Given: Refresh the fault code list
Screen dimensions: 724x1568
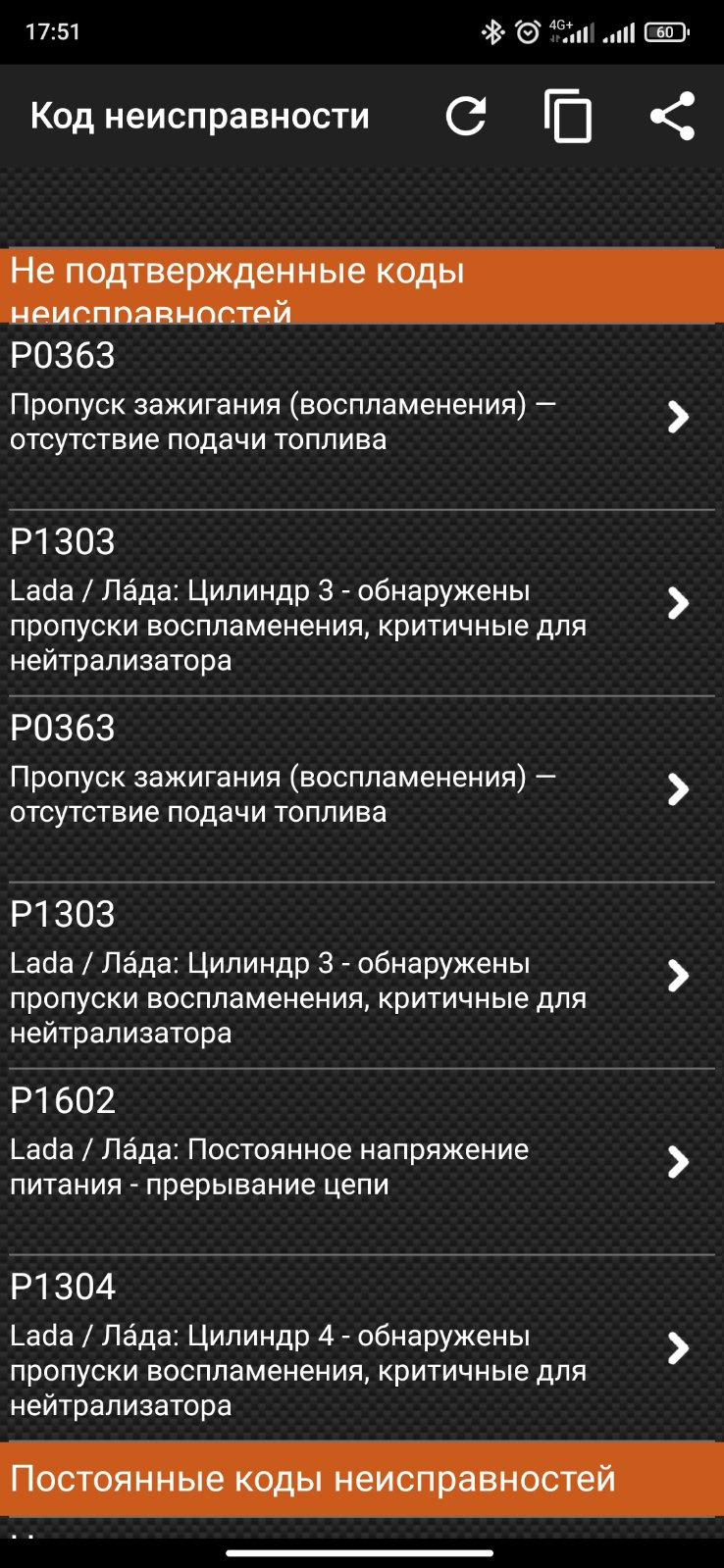Looking at the screenshot, I should coord(466,117).
